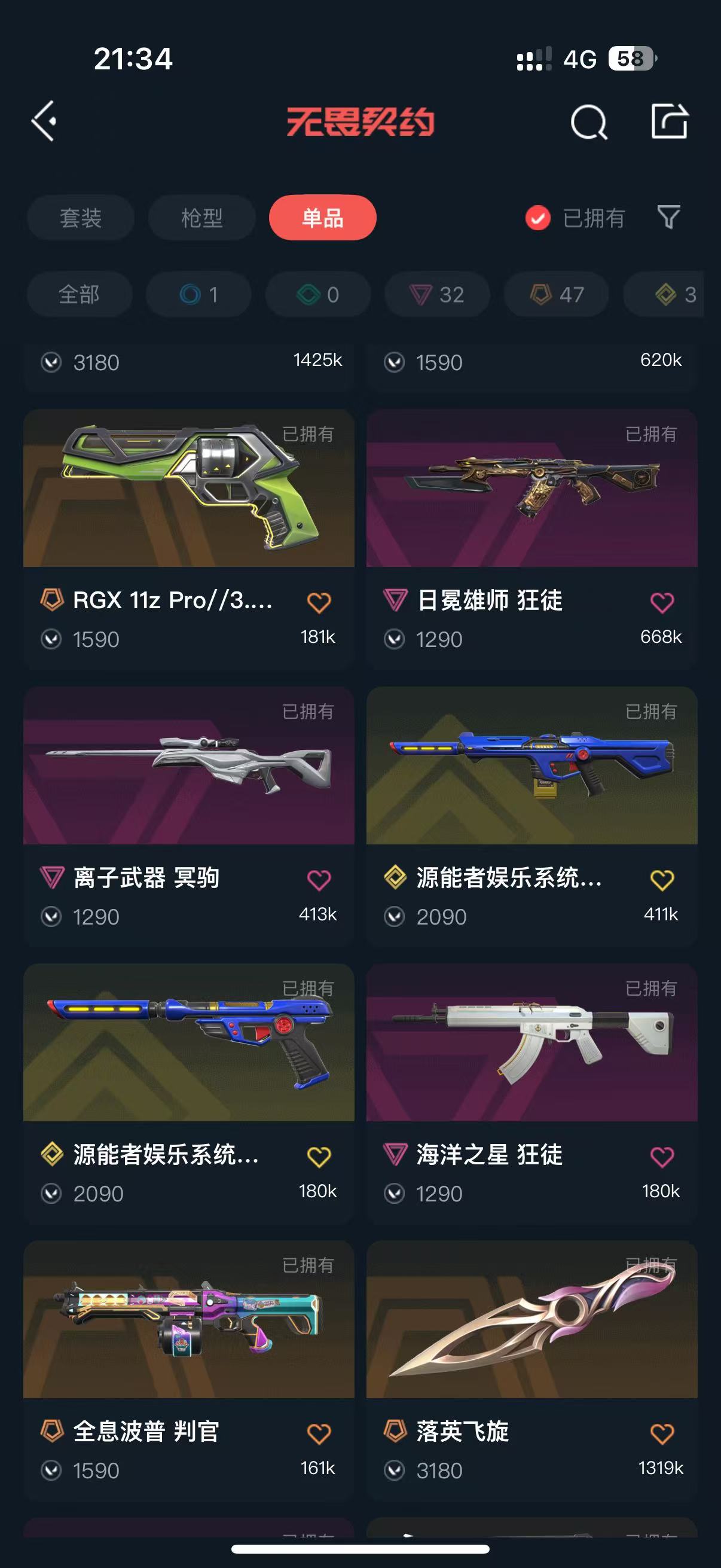Go back using the top-left arrow
Screen dimensions: 721x1568
click(44, 121)
